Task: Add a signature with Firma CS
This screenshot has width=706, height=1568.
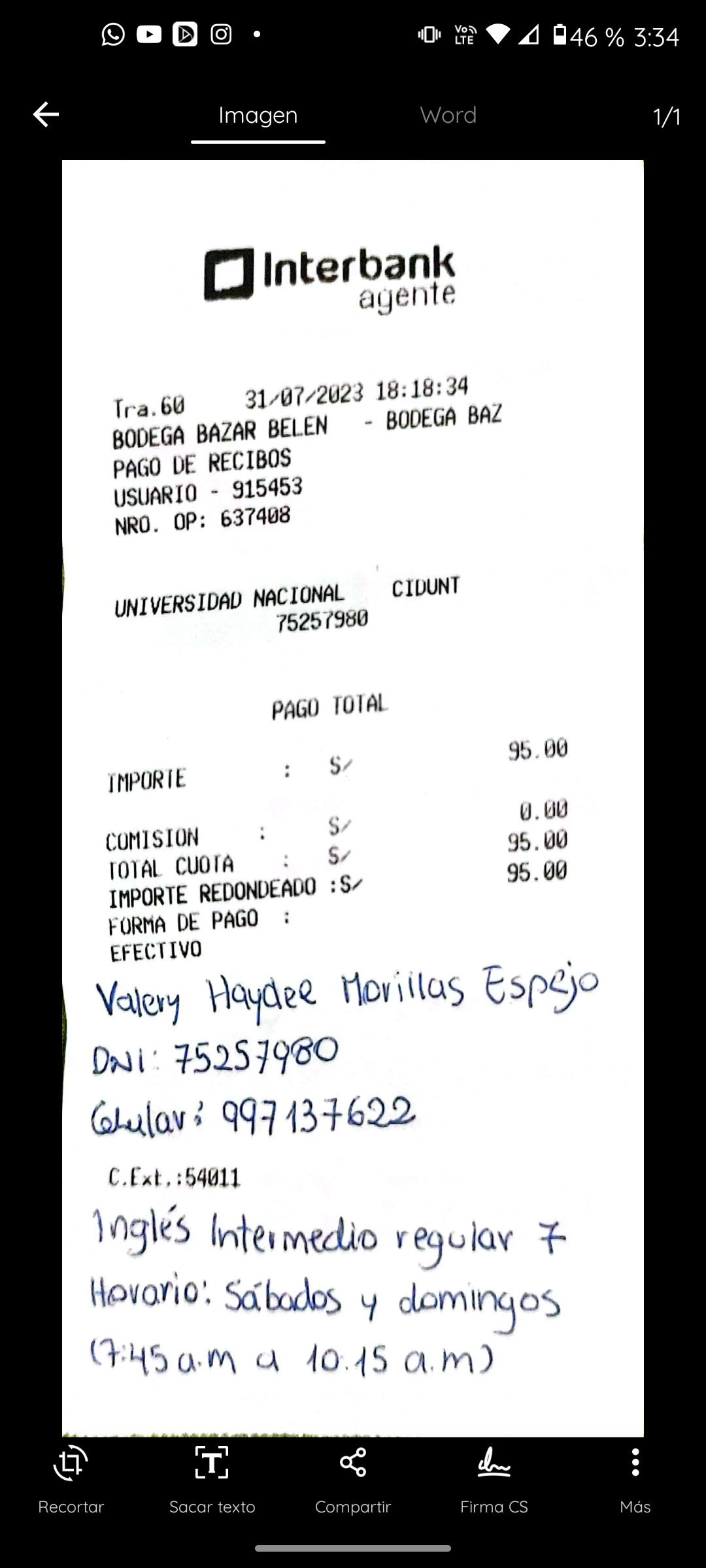Action: pos(494,1479)
